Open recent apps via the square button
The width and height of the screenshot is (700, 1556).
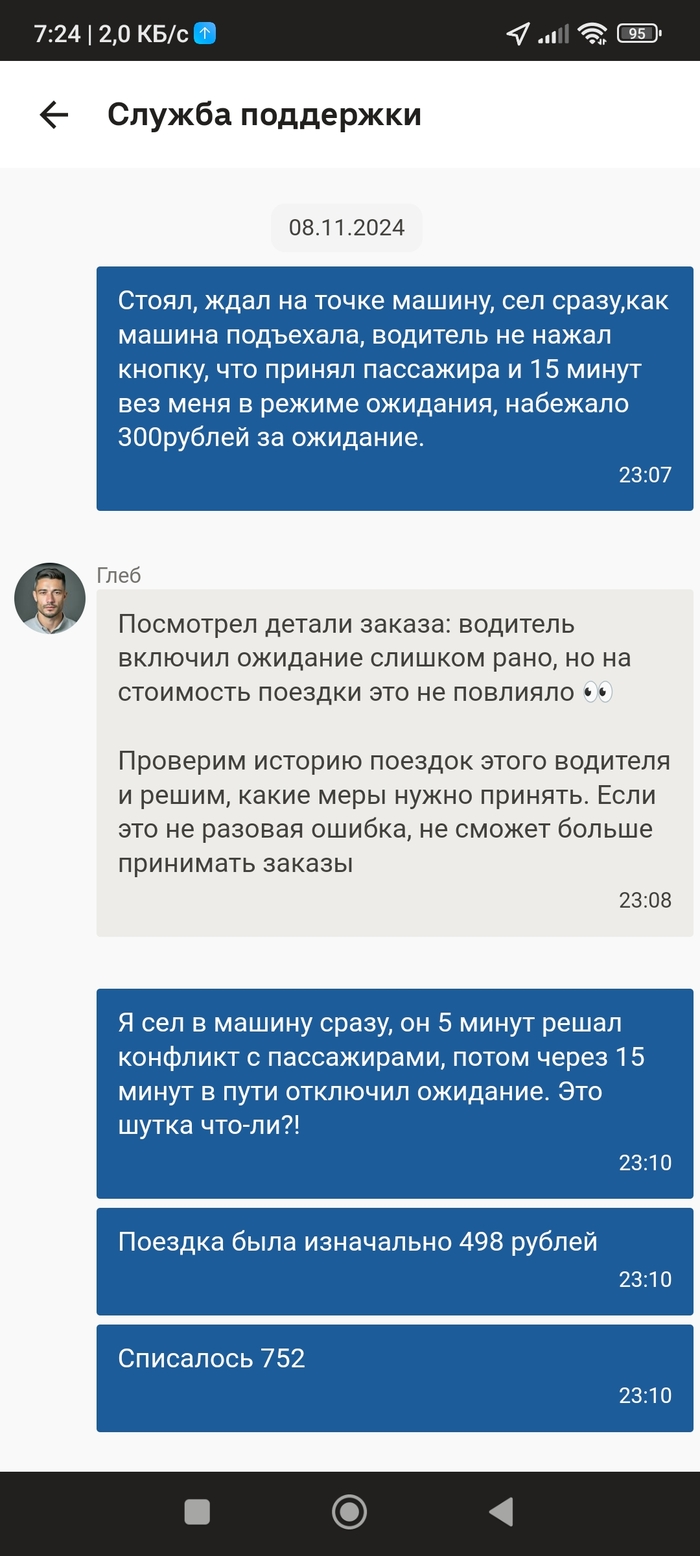[x=197, y=1512]
